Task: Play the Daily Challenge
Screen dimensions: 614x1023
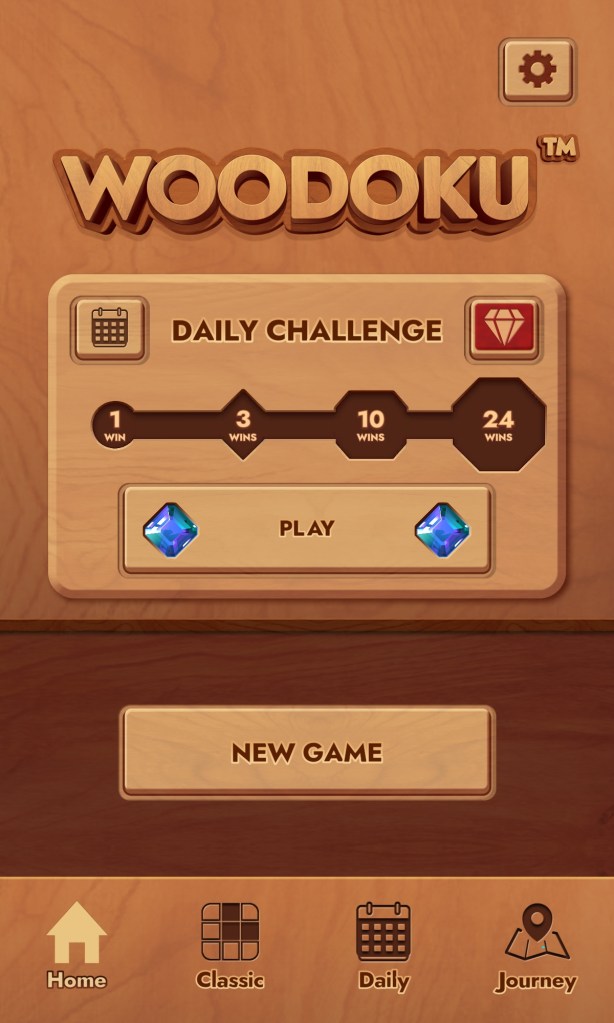Action: point(306,529)
